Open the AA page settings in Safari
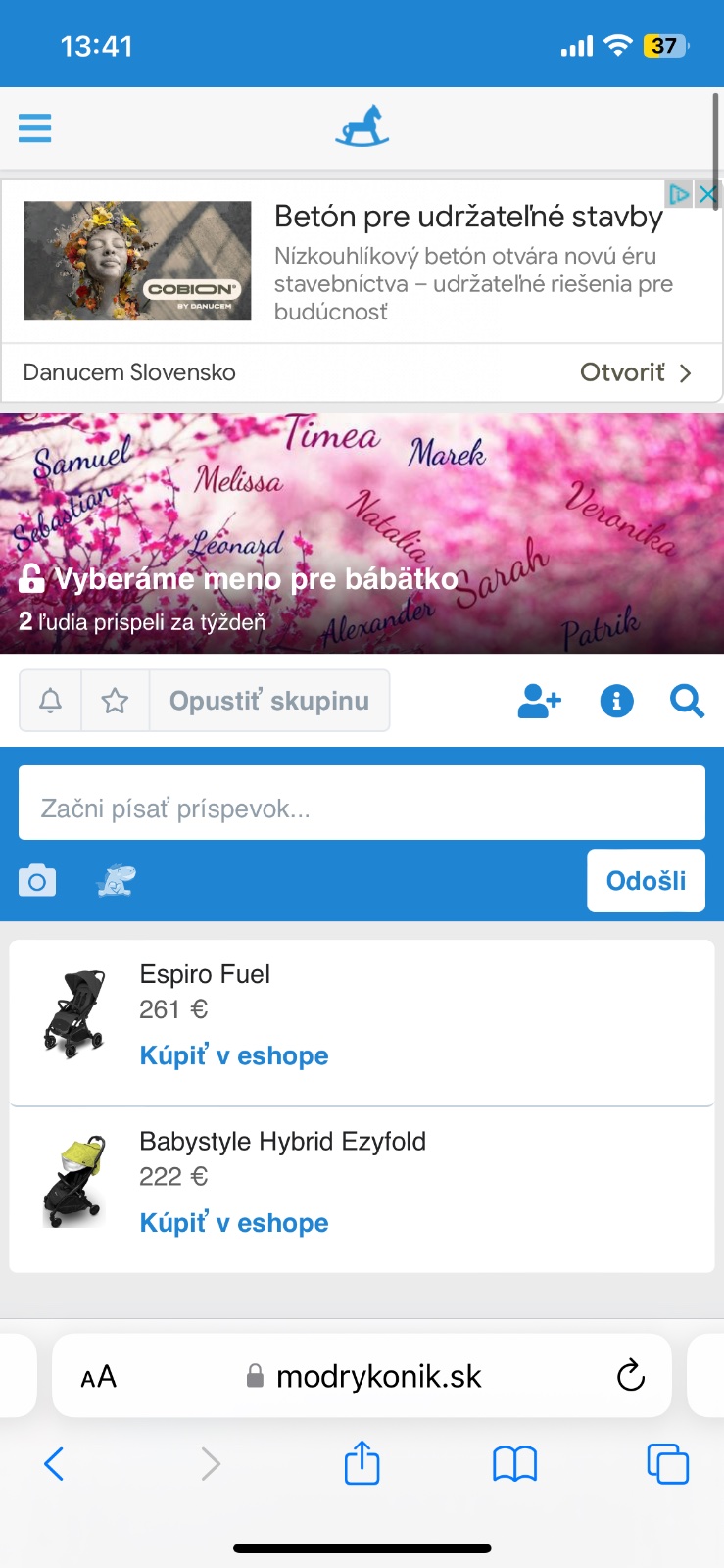The width and height of the screenshot is (724, 1568). 98,1377
